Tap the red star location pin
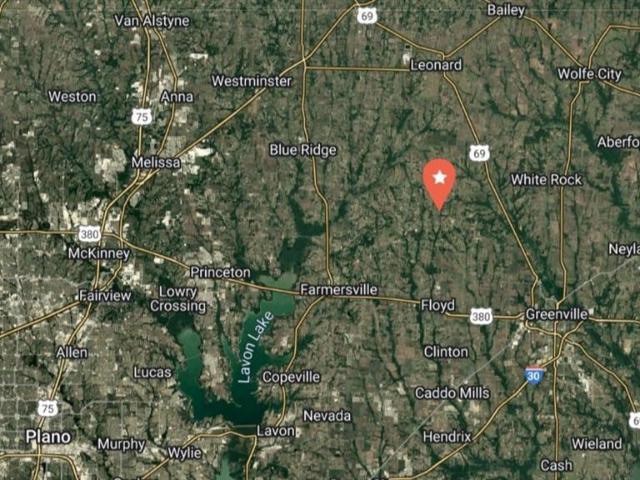This screenshot has height=480, width=640. pos(439,180)
